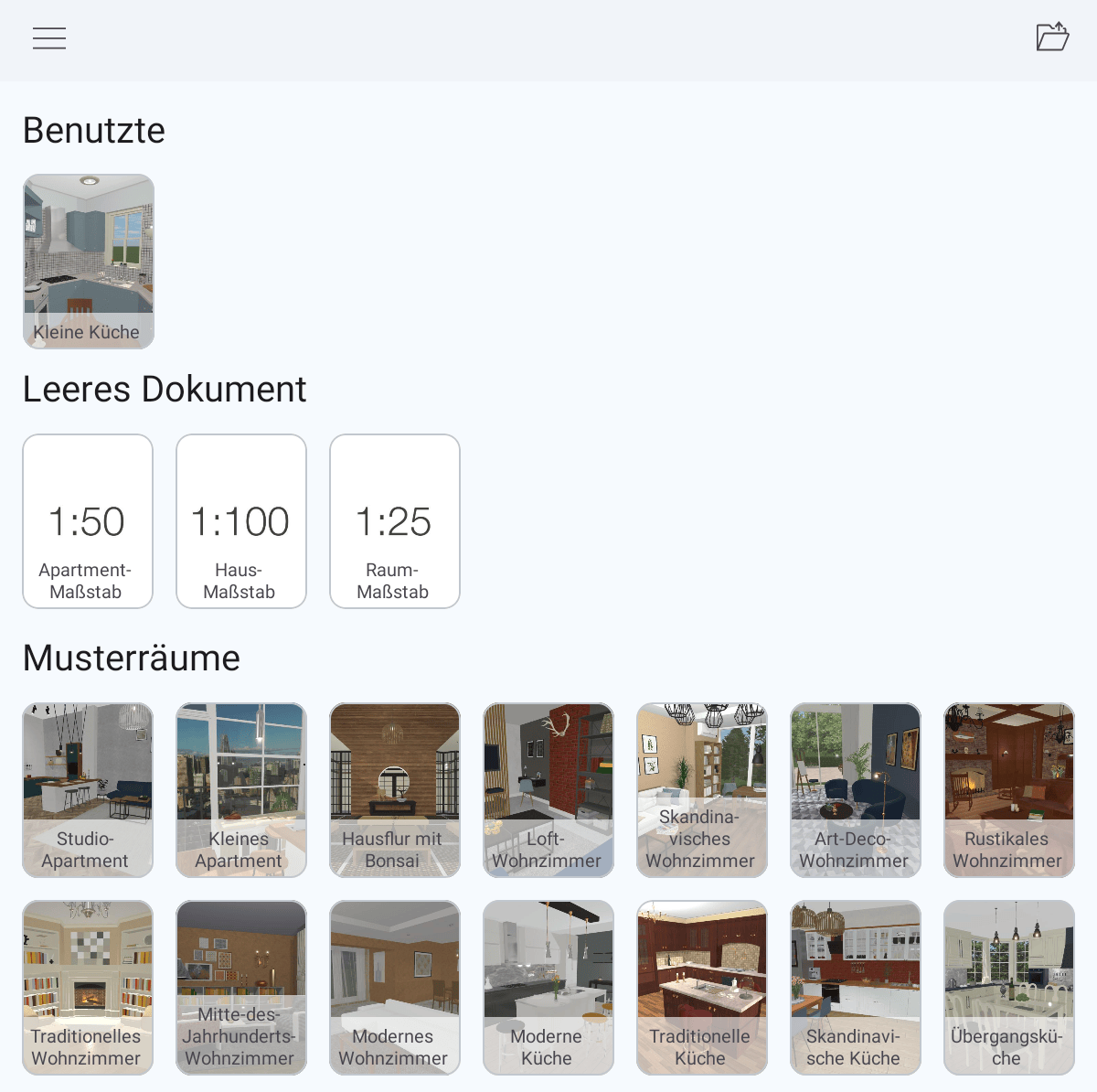1097x1092 pixels.
Task: Select the Kleines Apartment sample
Action: [241, 790]
